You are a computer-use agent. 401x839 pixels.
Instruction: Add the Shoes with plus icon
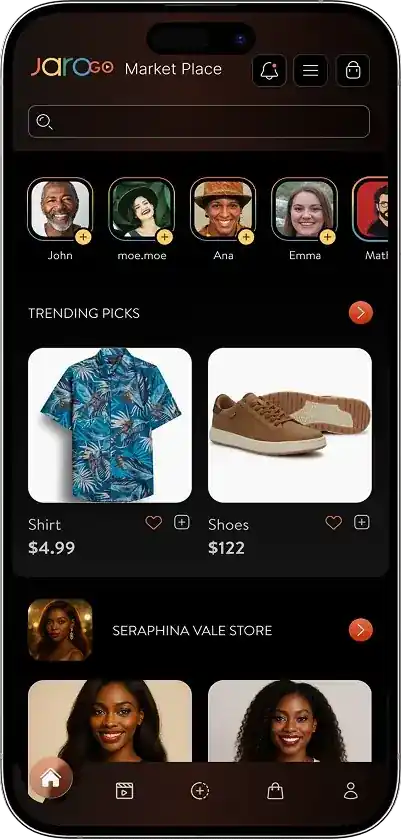click(x=362, y=522)
